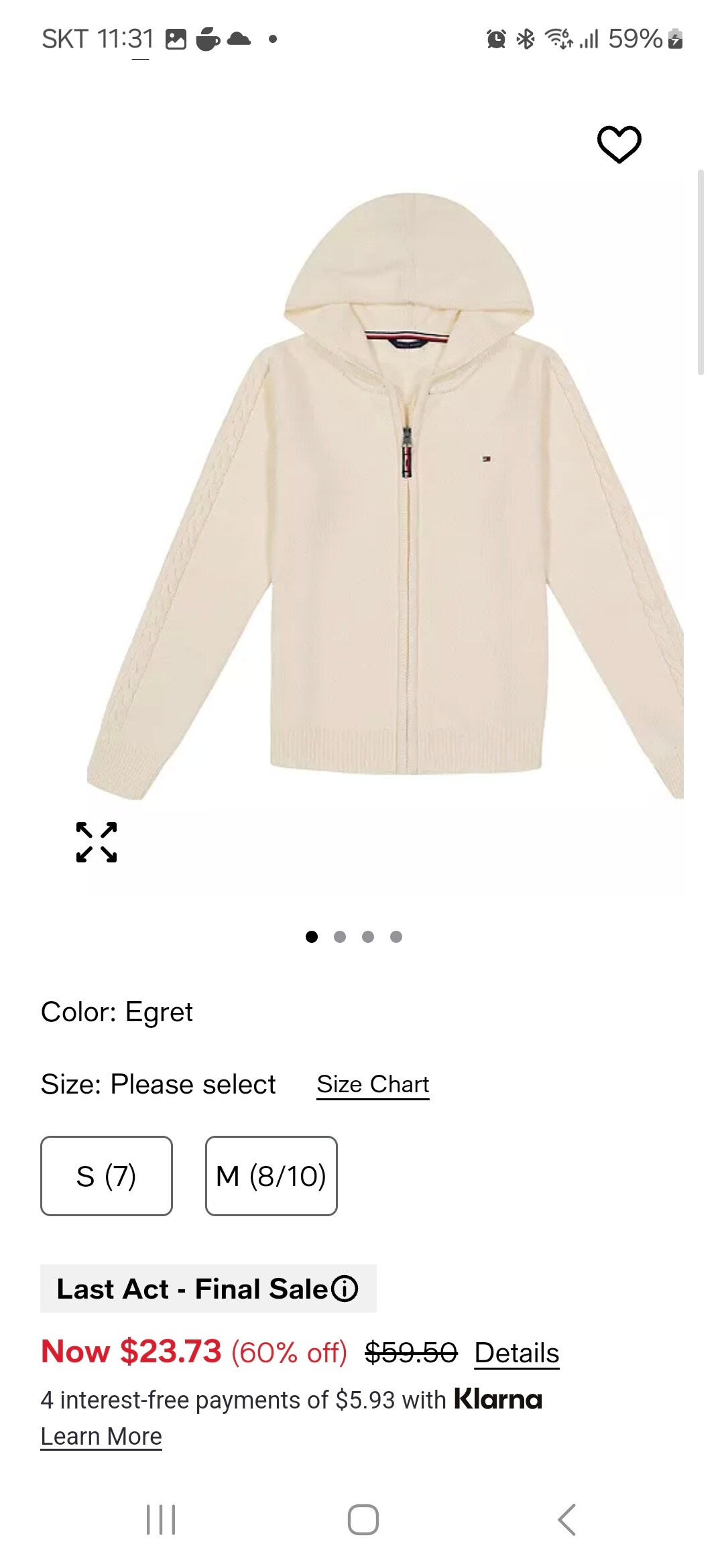Open price Details link

pos(516,1353)
